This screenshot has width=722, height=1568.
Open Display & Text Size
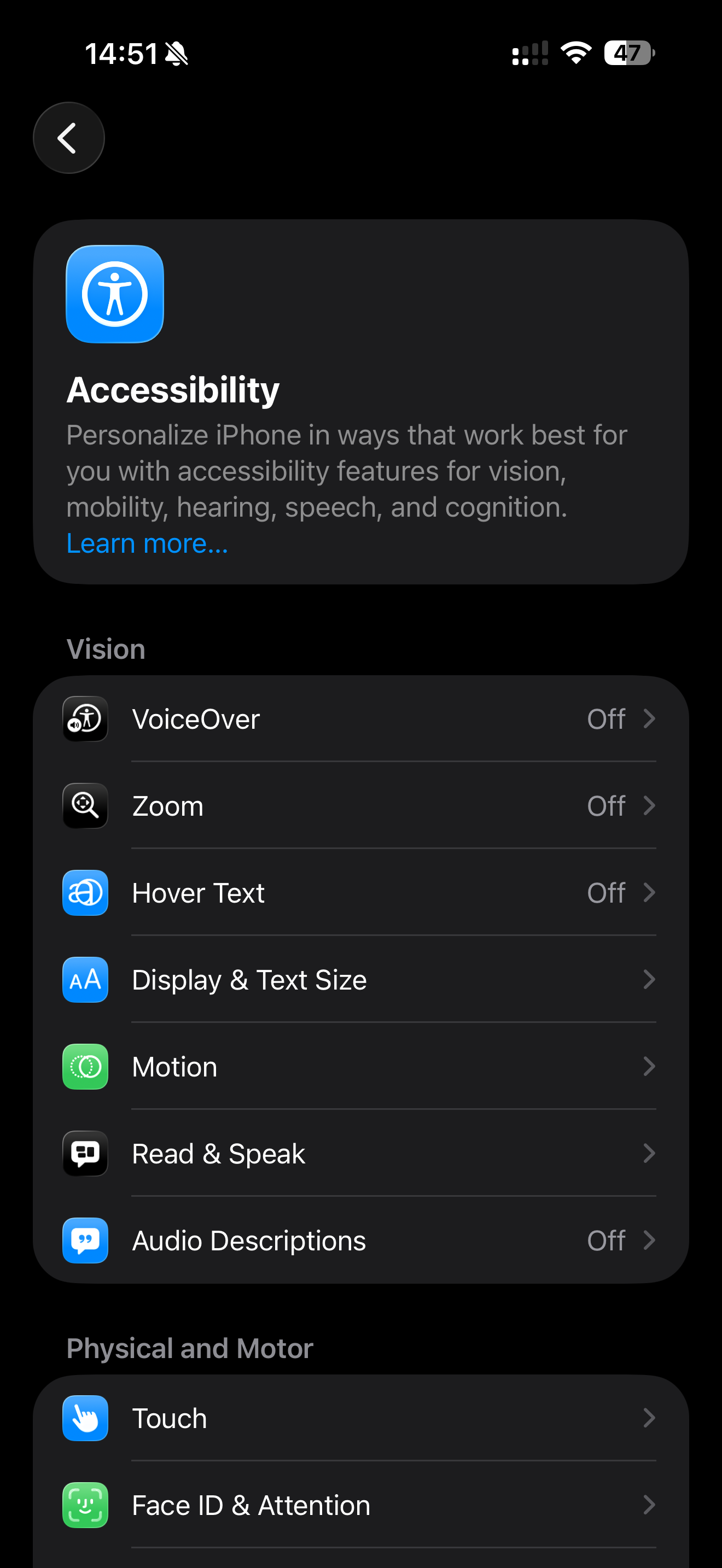pos(360,980)
